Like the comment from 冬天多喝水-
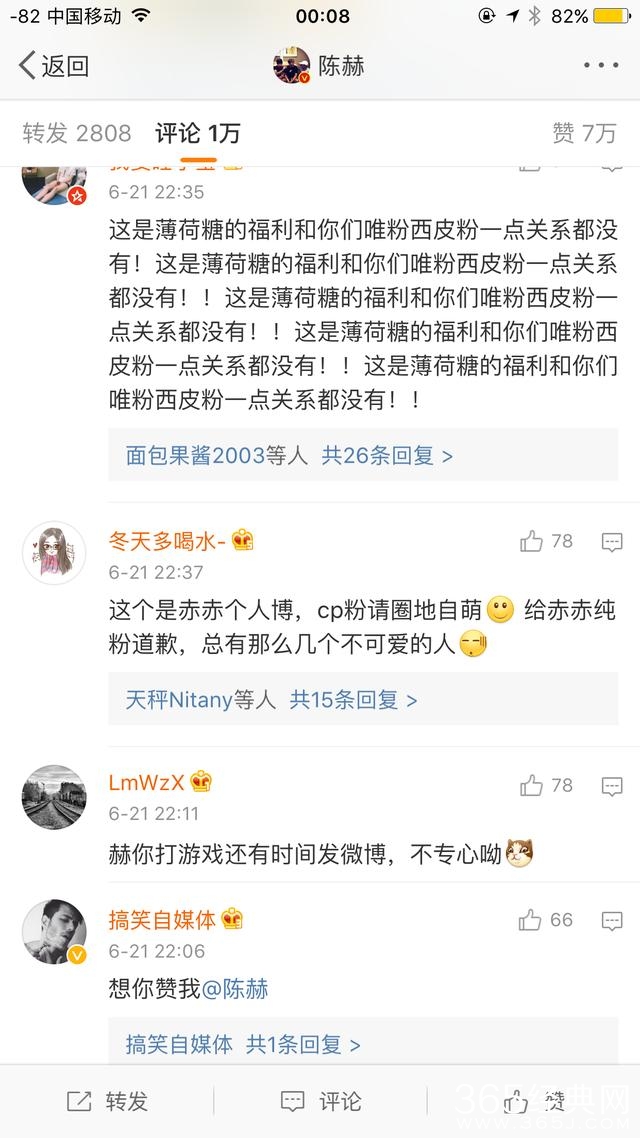The image size is (640, 1138). 532,542
